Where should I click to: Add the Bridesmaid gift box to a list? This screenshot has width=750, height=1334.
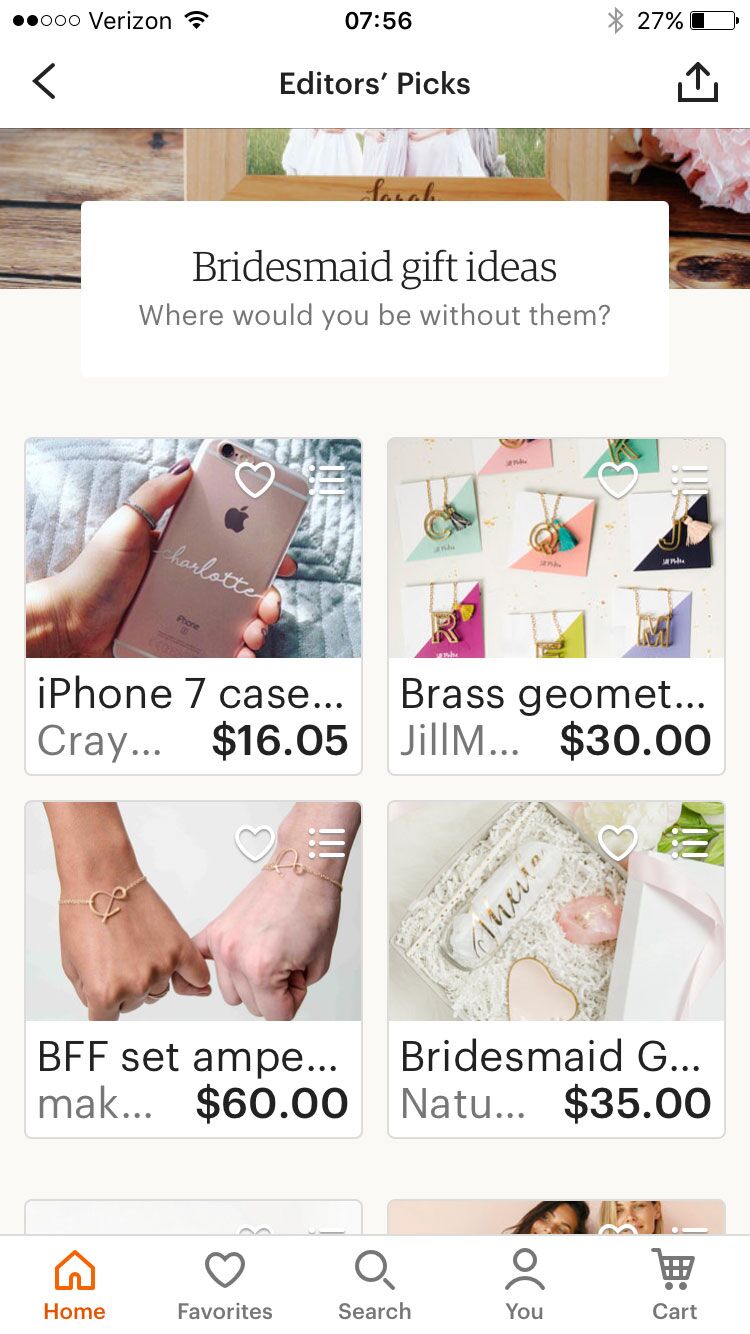pos(690,843)
